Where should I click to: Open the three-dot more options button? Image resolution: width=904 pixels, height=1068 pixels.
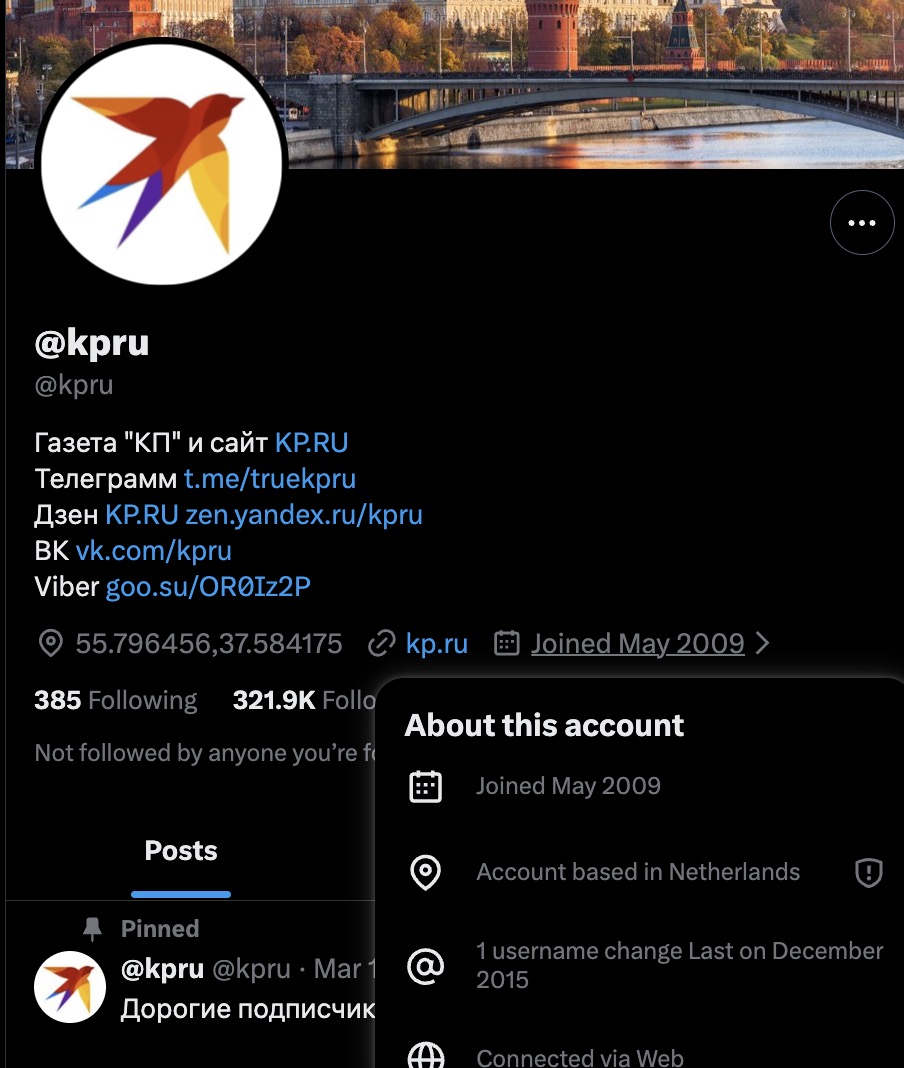coord(861,223)
